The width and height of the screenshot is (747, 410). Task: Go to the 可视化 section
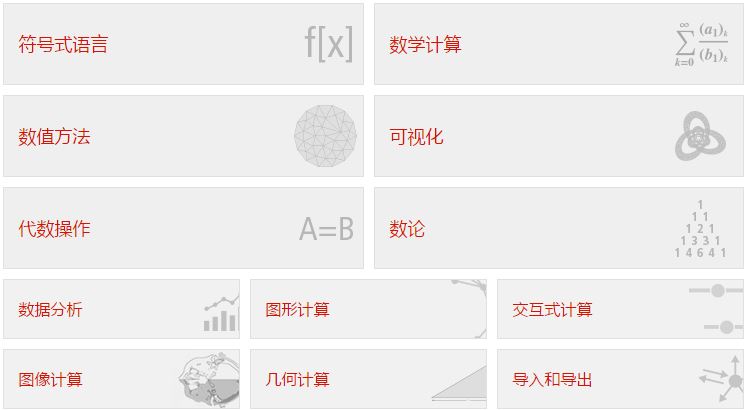pos(558,136)
